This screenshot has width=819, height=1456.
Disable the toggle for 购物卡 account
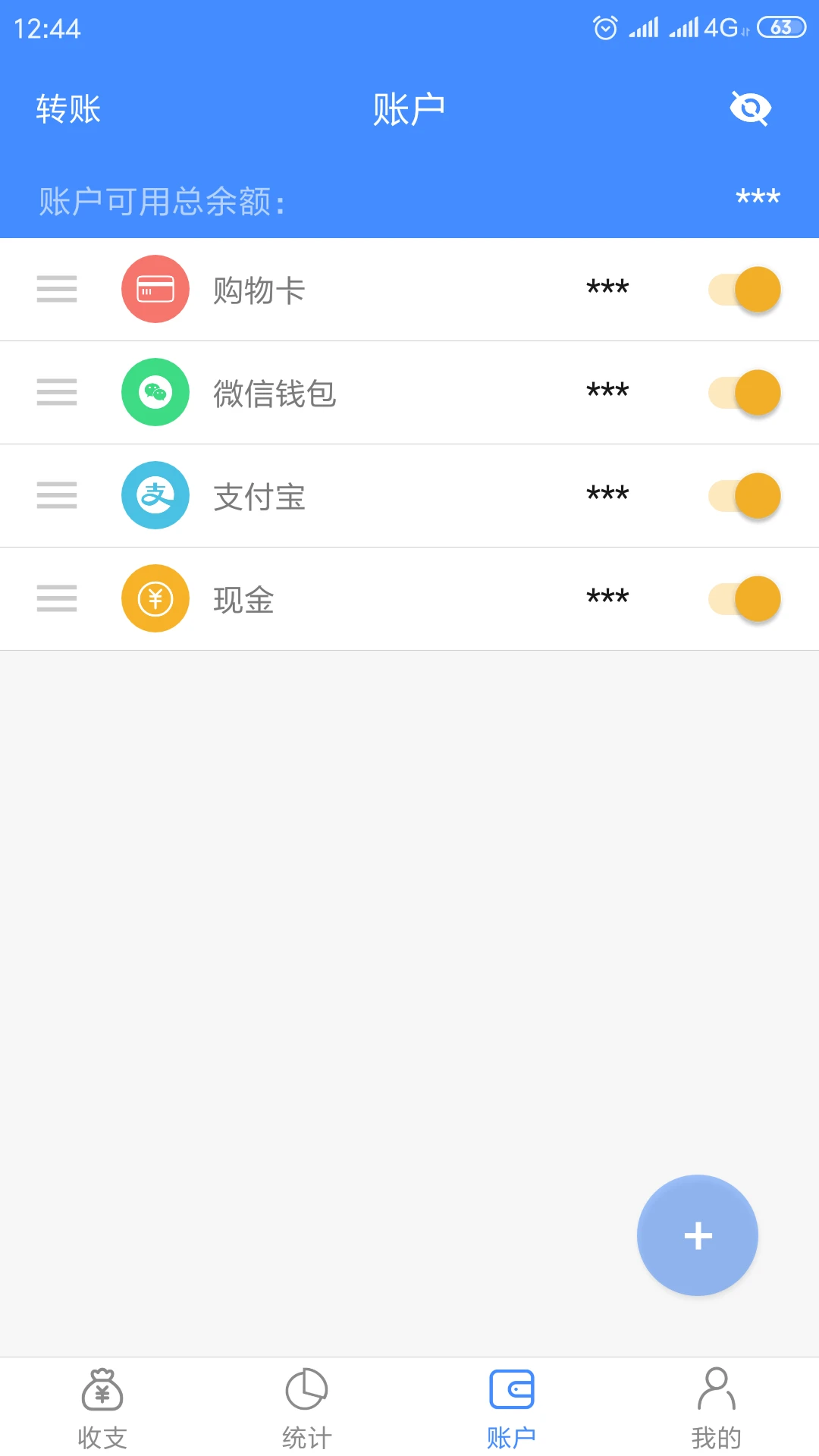[x=743, y=289]
